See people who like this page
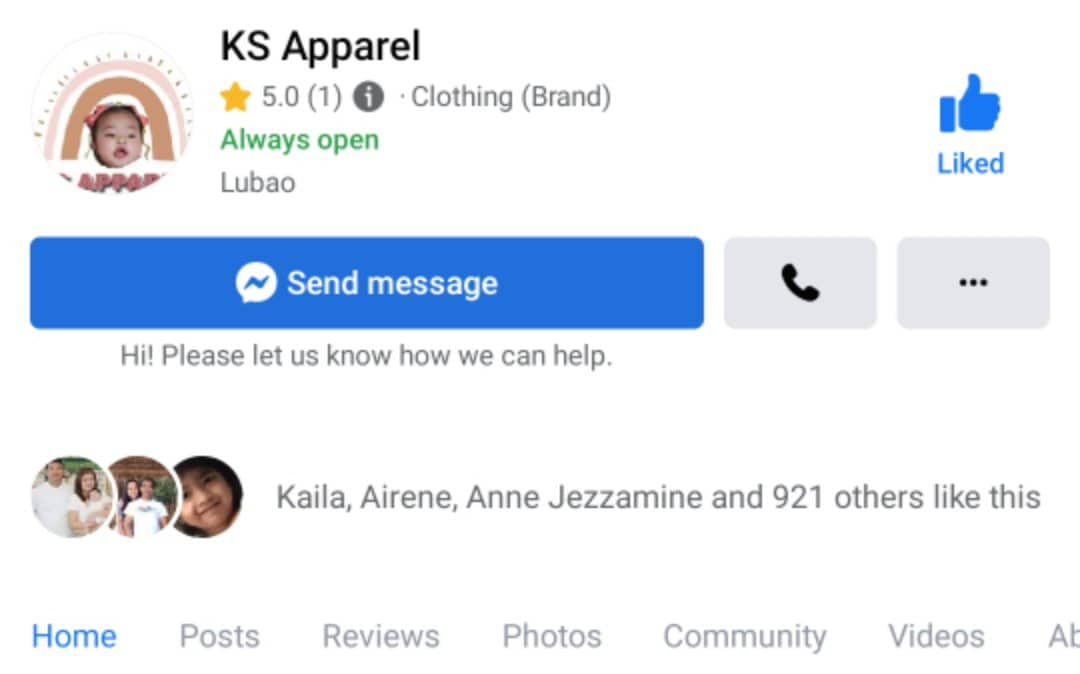This screenshot has height=674, width=1080. click(x=657, y=497)
